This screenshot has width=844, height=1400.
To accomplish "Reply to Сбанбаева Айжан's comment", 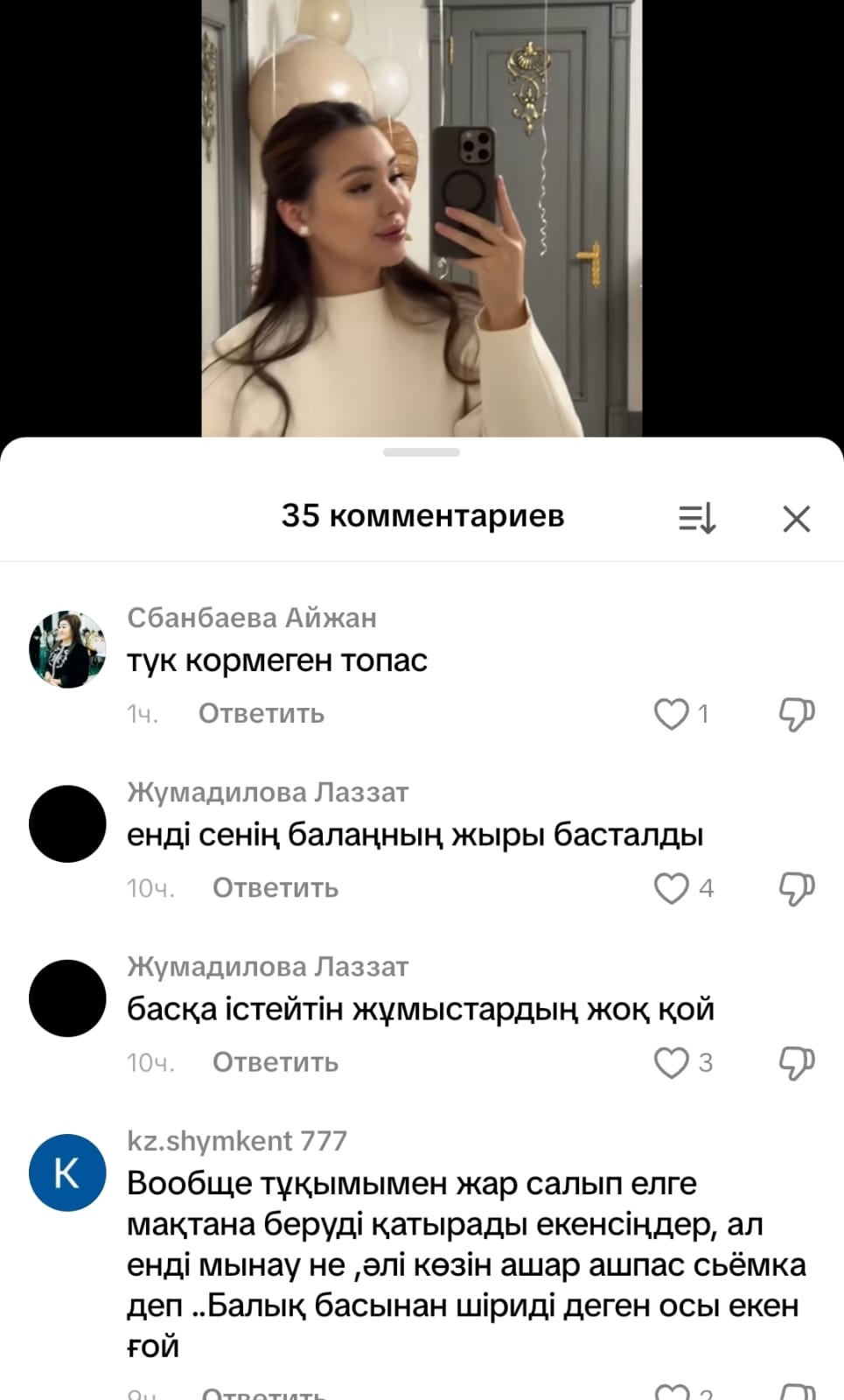I will tap(261, 714).
